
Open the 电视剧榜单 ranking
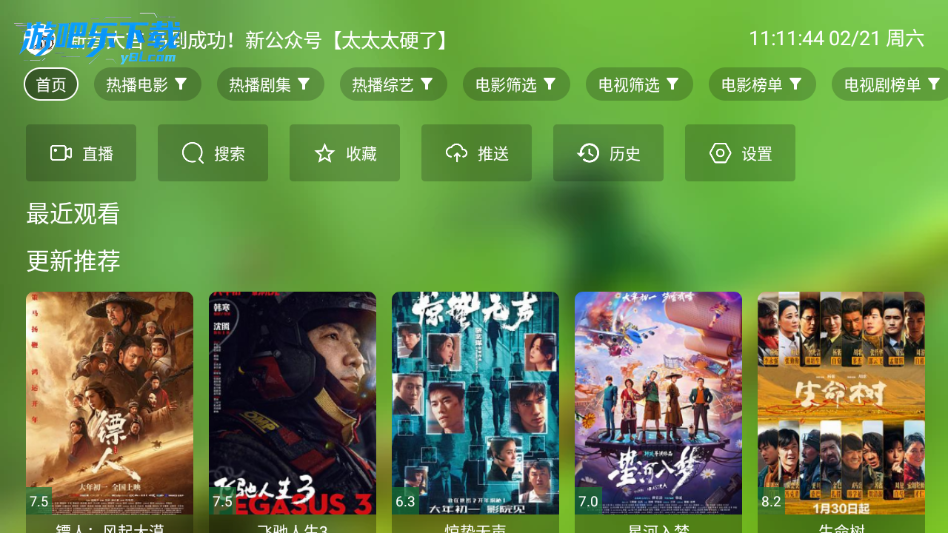[x=888, y=85]
